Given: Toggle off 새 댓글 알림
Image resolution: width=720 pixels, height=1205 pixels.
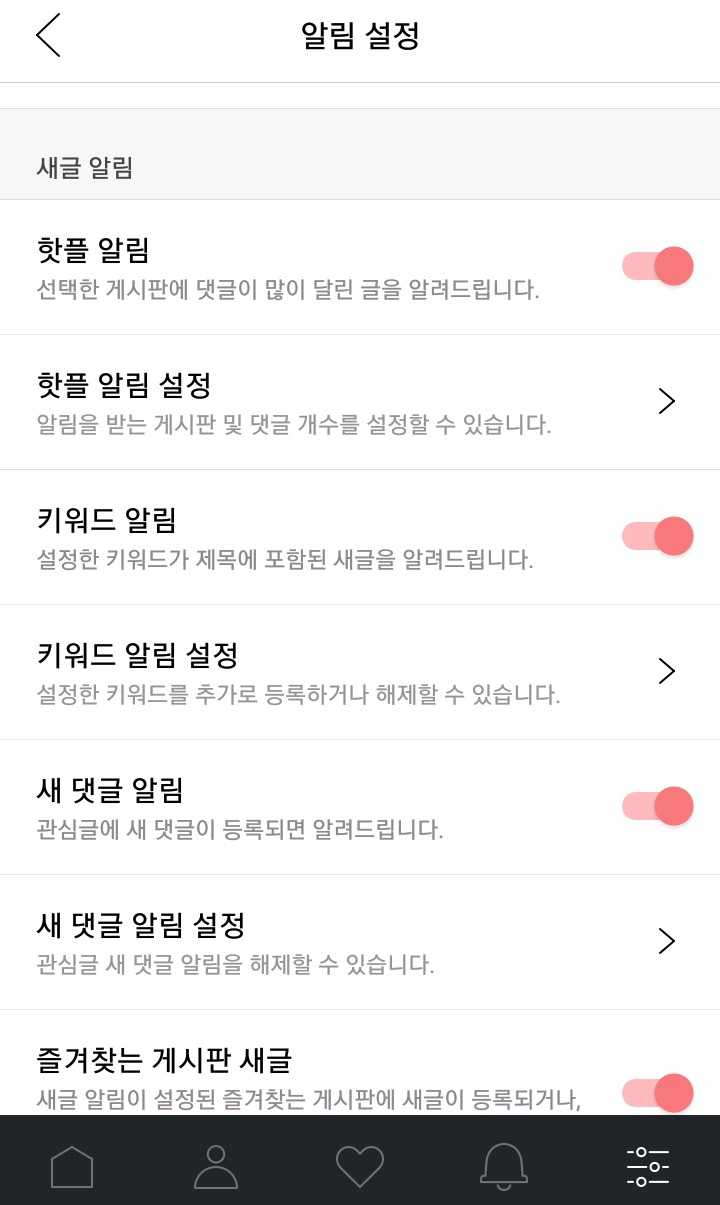Looking at the screenshot, I should [657, 806].
